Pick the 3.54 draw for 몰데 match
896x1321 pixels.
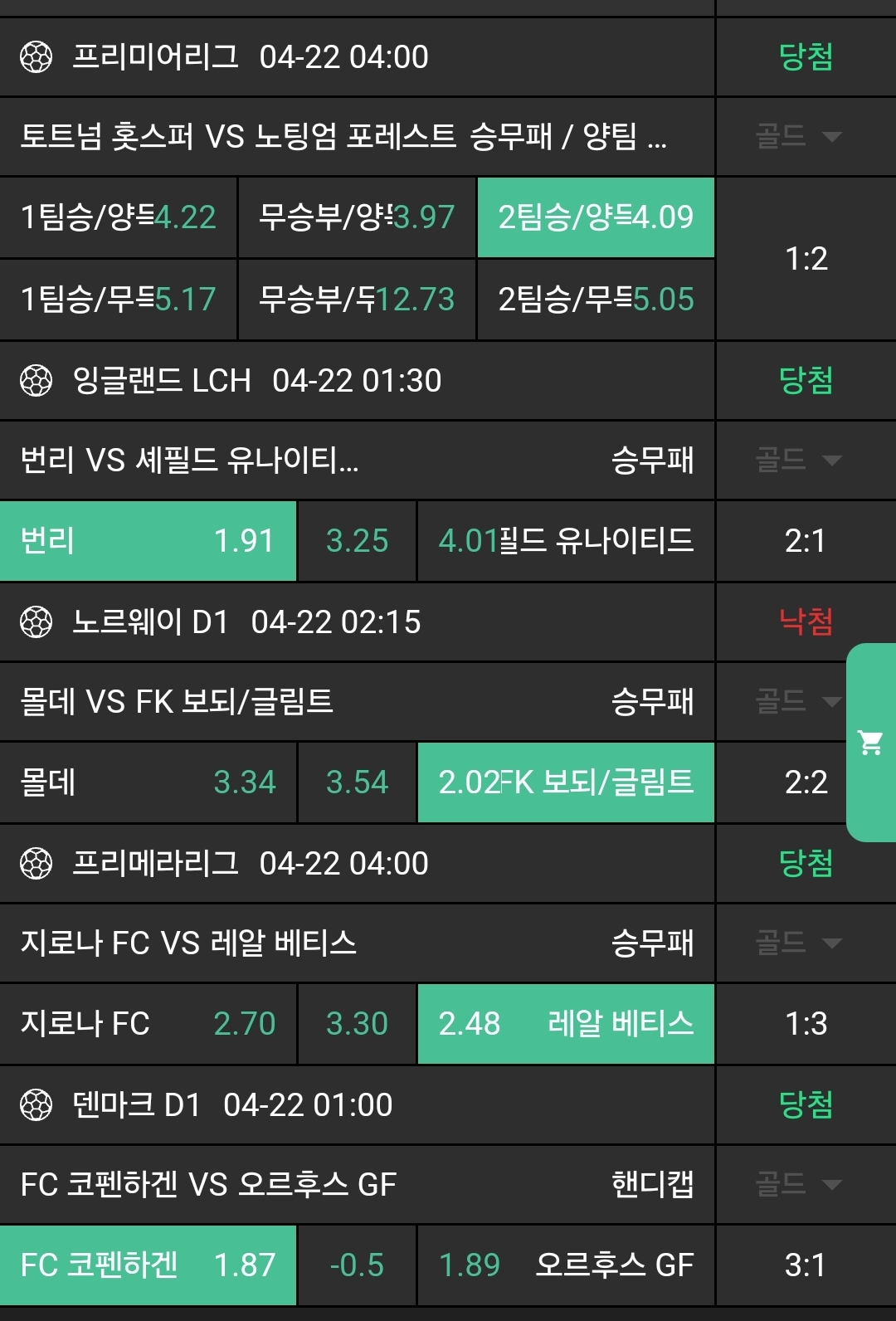click(x=357, y=782)
